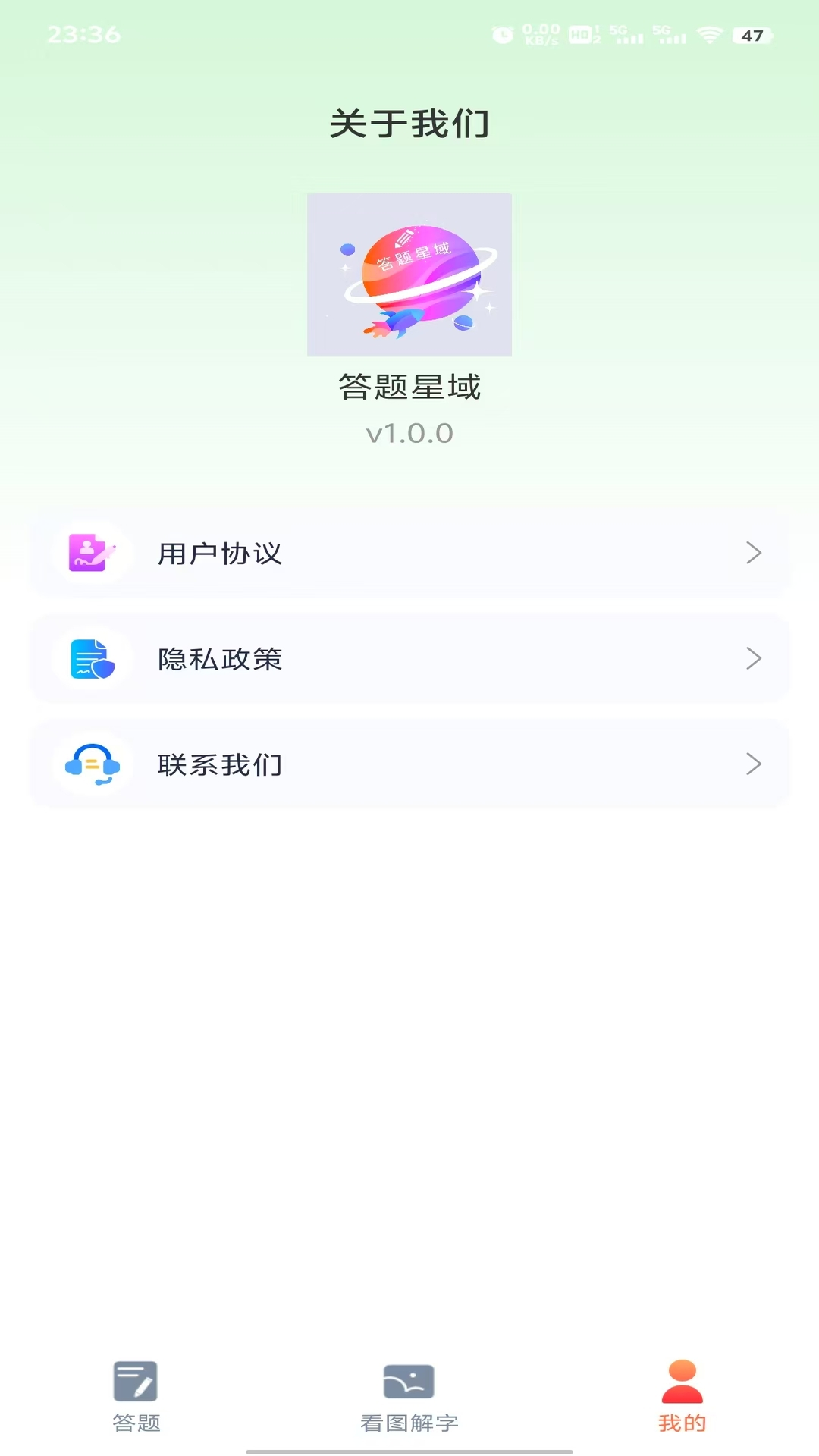Tap the Wi-Fi icon in status bar
The width and height of the screenshot is (819, 1456).
coord(710,33)
